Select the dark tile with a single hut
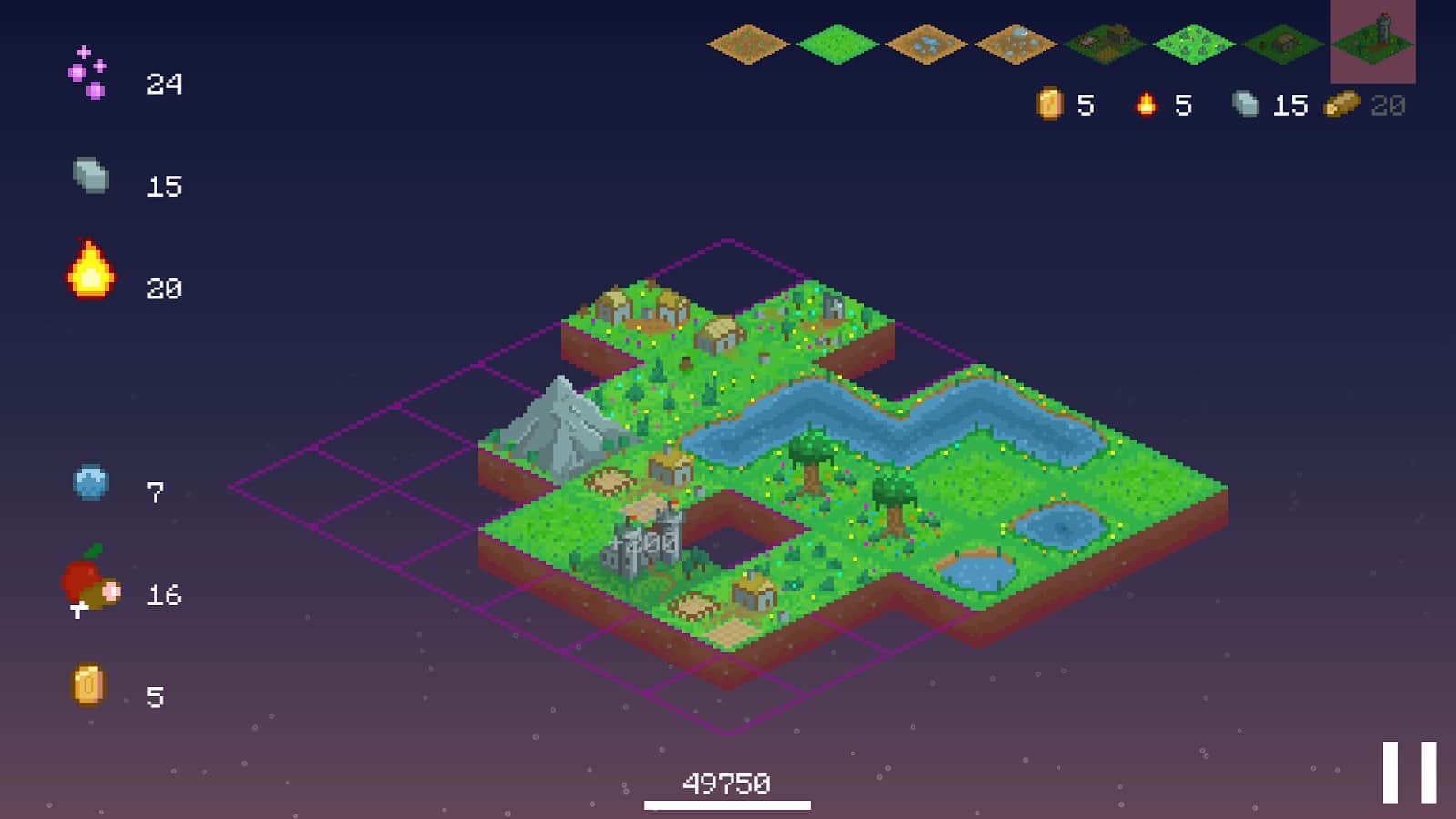The image size is (1456, 819). (x=1282, y=43)
